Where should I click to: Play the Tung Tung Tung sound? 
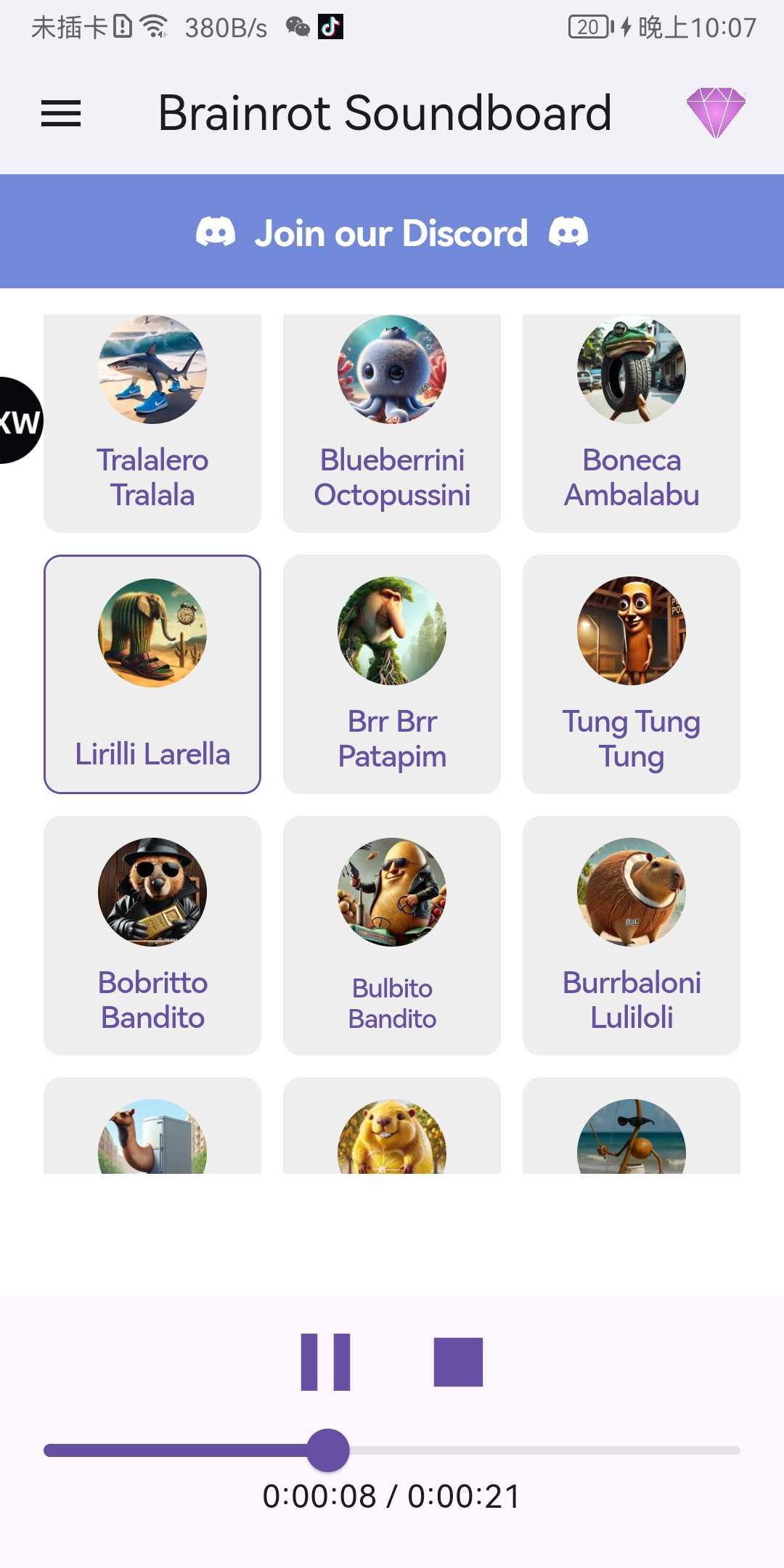click(632, 674)
